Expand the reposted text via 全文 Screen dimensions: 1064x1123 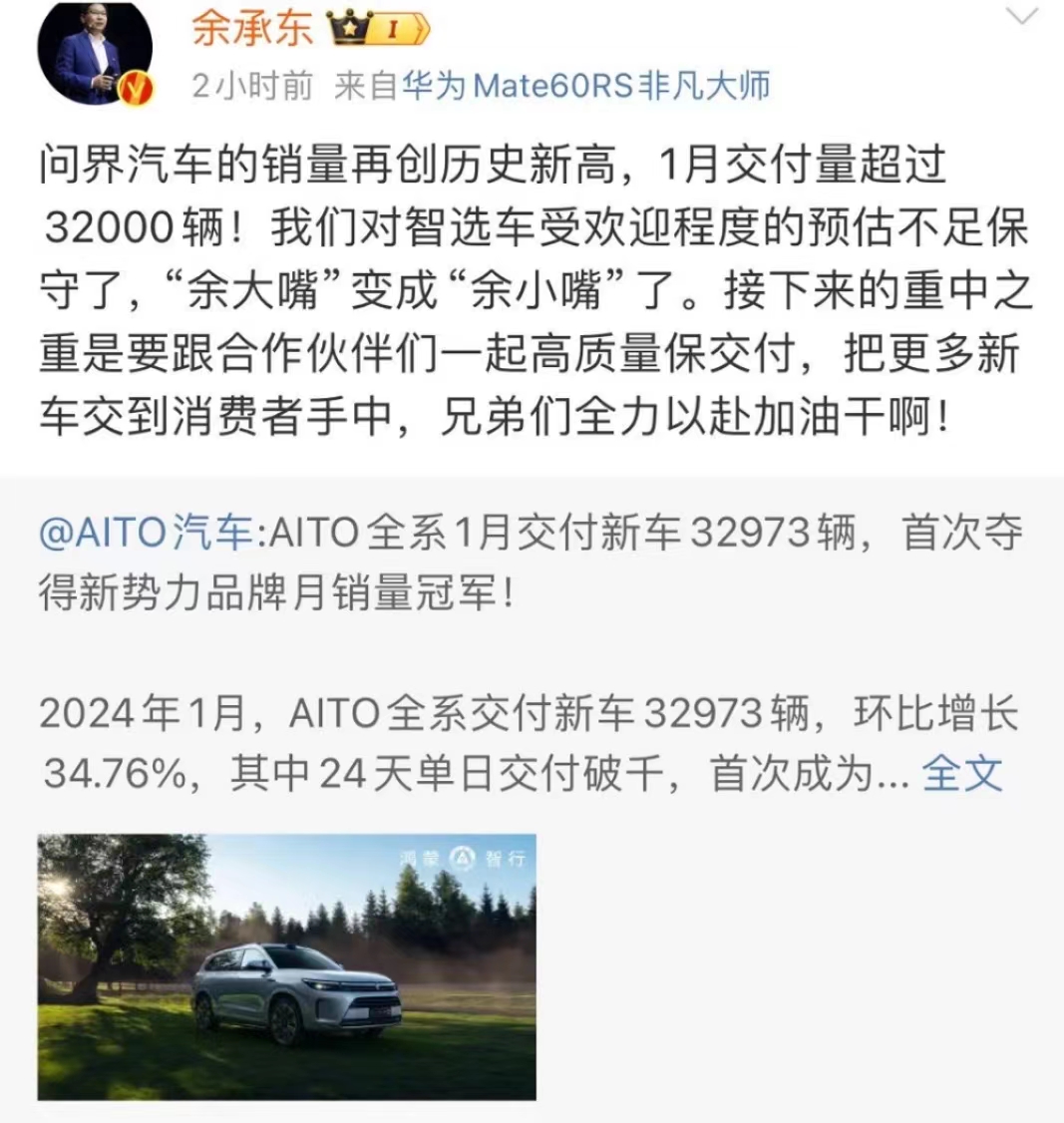coord(961,772)
